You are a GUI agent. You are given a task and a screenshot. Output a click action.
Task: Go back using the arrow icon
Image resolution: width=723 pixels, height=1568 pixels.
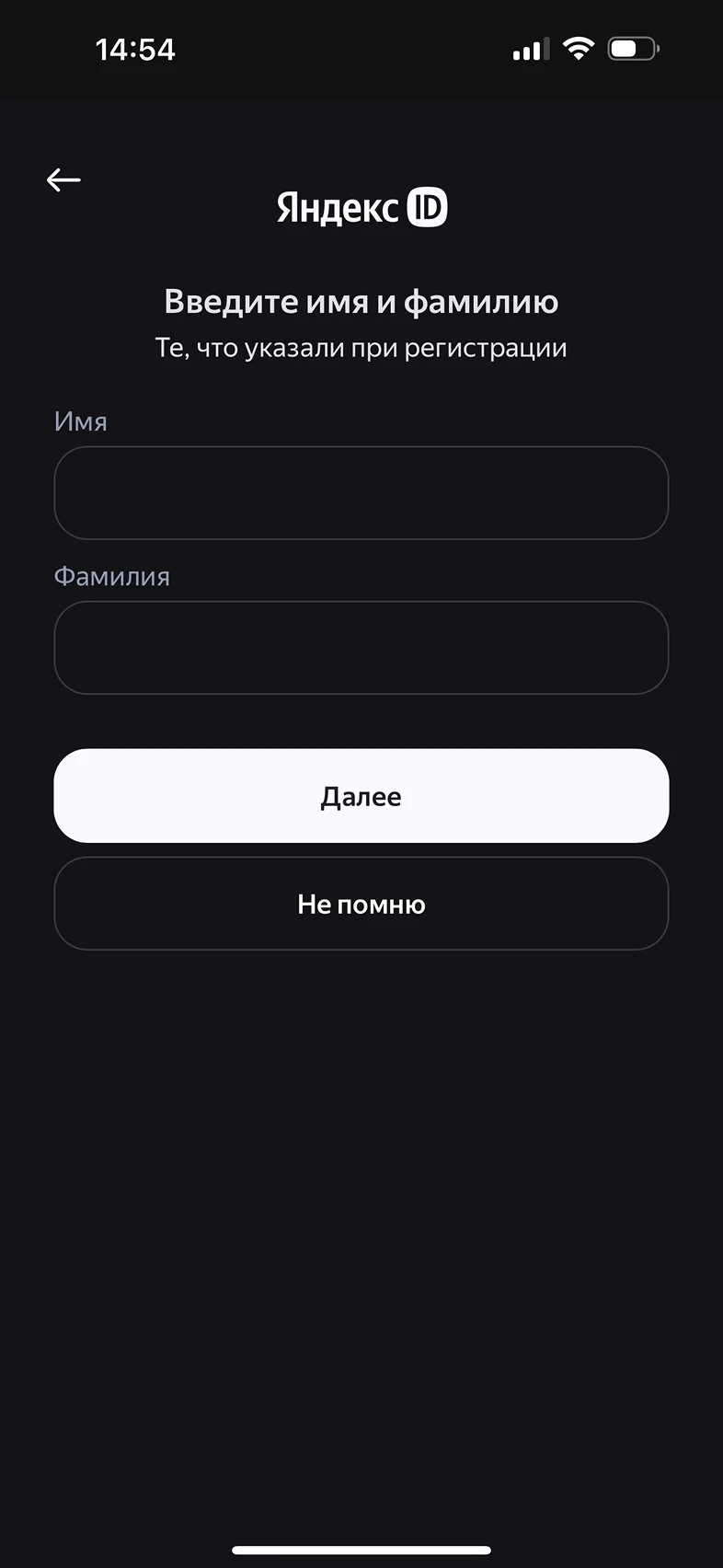tap(63, 179)
